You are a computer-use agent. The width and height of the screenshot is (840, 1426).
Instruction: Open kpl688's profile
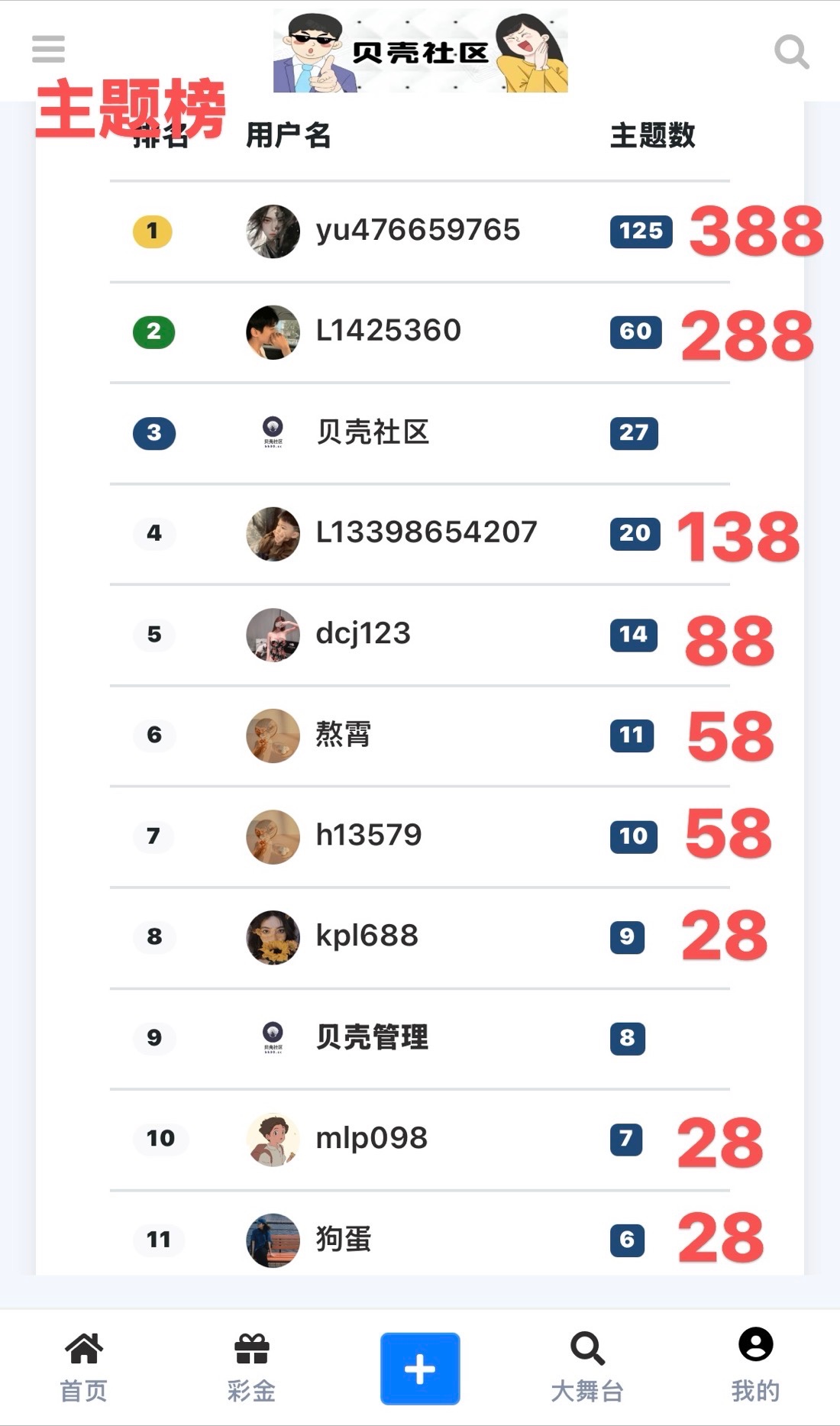pos(367,936)
